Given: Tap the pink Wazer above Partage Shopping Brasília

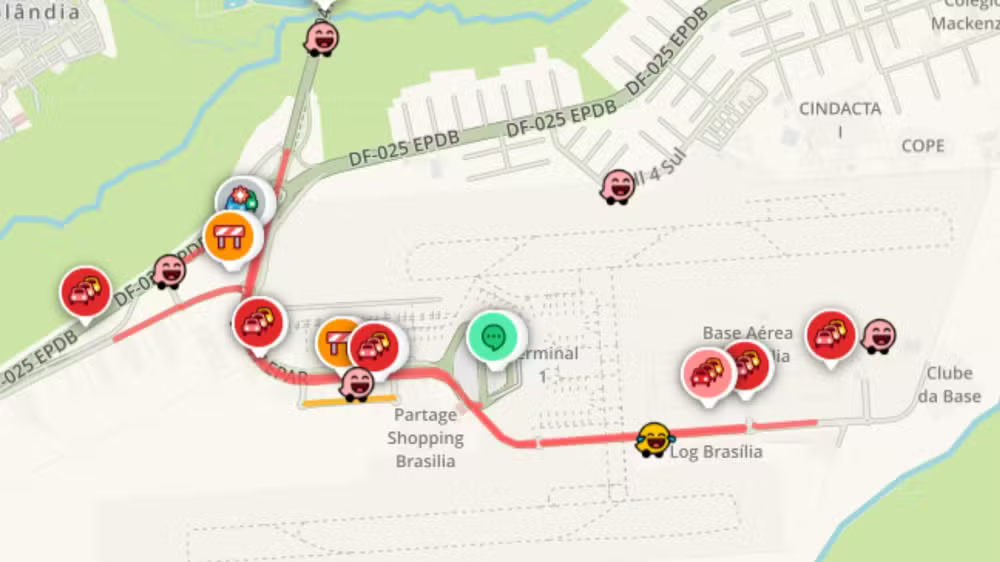Looking at the screenshot, I should point(356,383).
